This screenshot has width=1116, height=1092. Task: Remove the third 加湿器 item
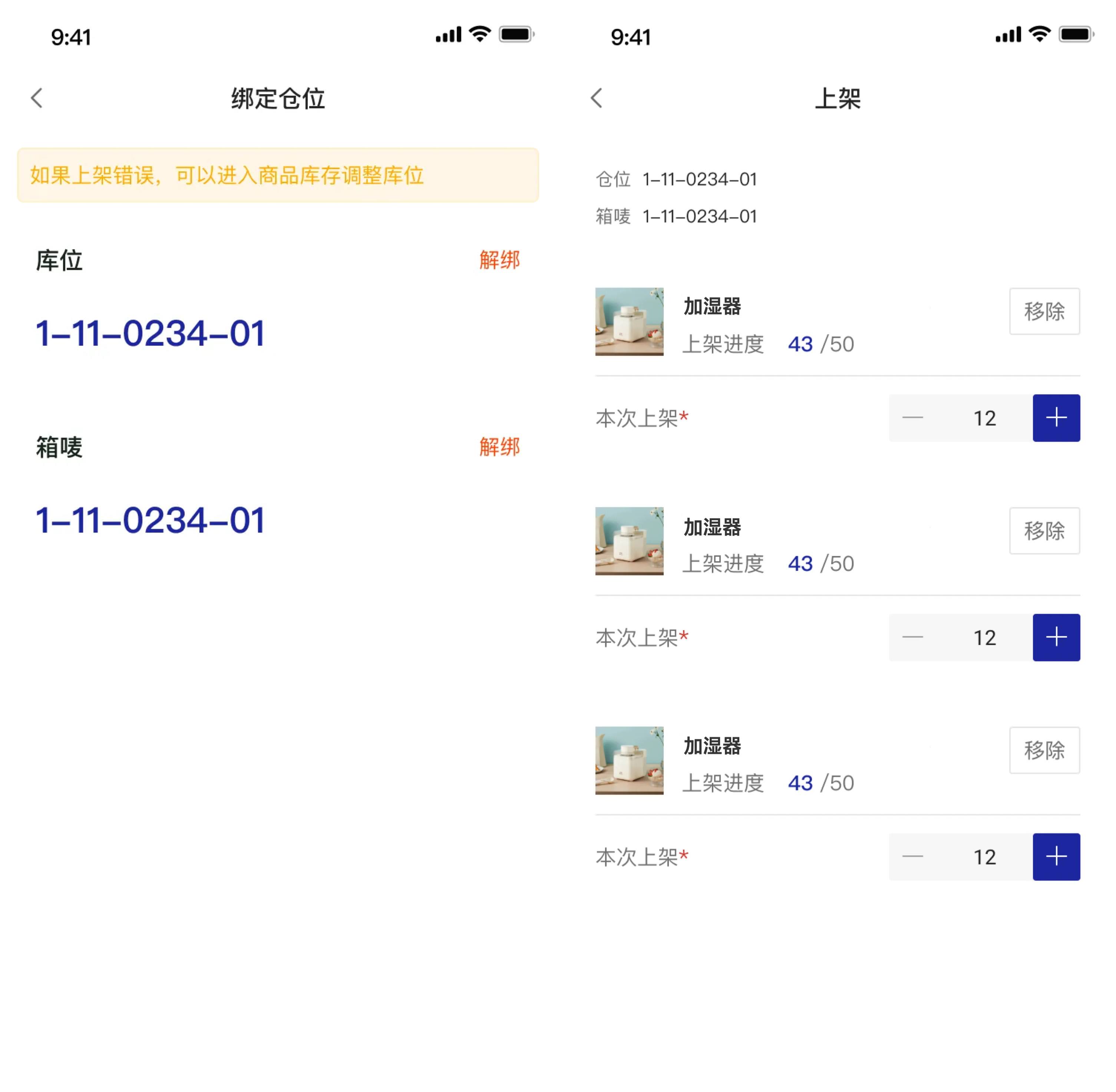[x=1044, y=750]
